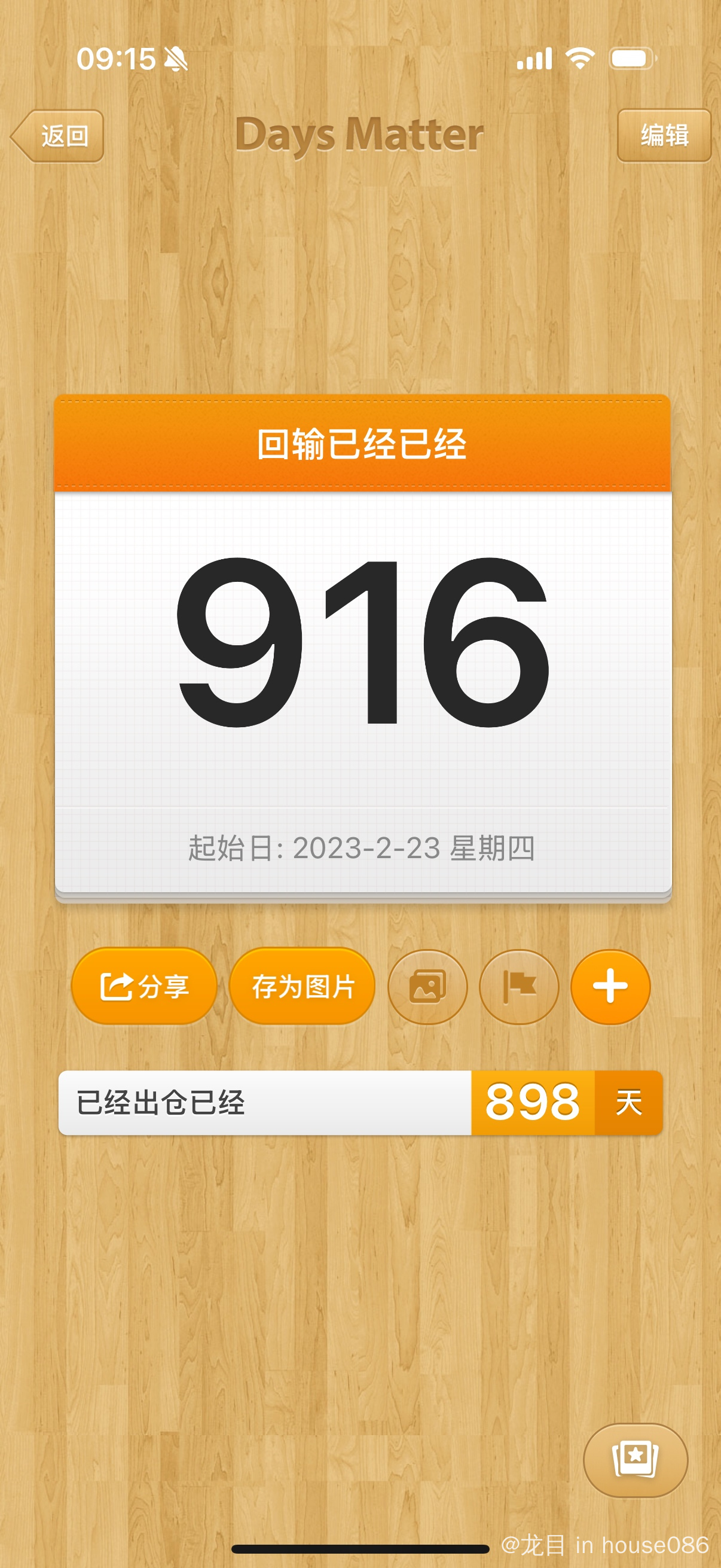Open the 已经出仓已经 898 天 row
721x1568 pixels.
[x=360, y=1102]
